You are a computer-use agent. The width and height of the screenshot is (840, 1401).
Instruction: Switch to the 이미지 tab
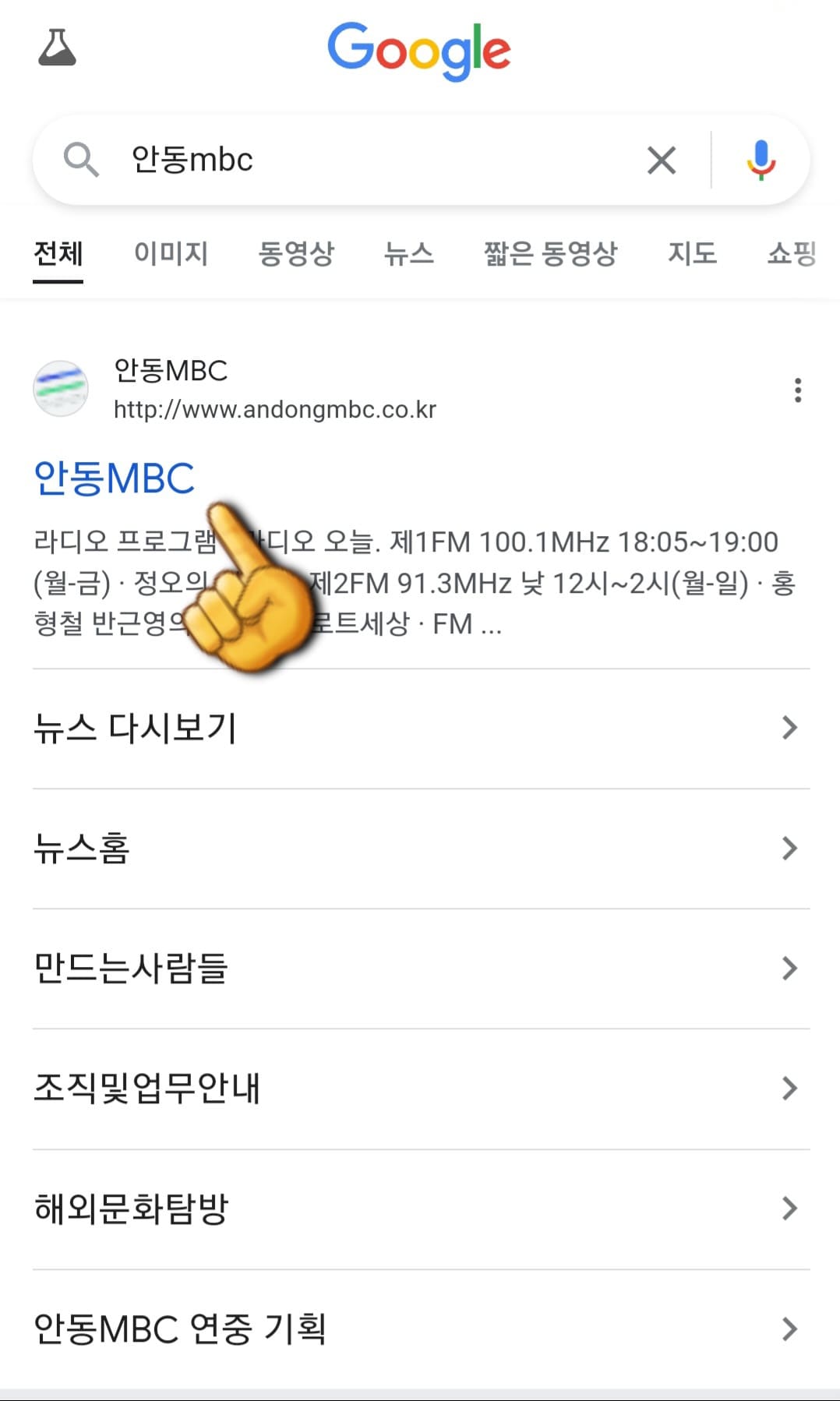tap(171, 253)
